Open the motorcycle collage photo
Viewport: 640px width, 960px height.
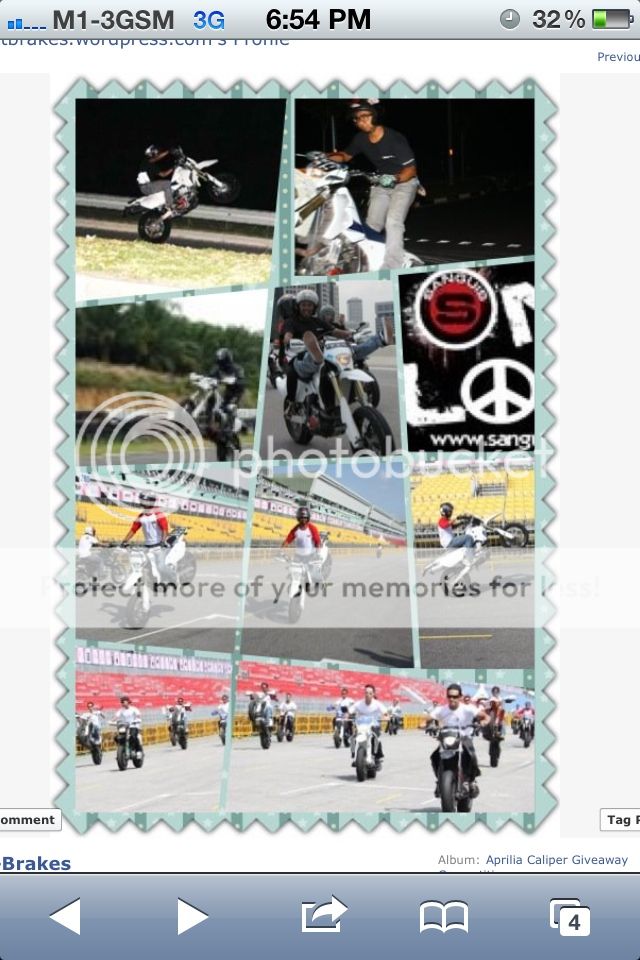coord(305,455)
